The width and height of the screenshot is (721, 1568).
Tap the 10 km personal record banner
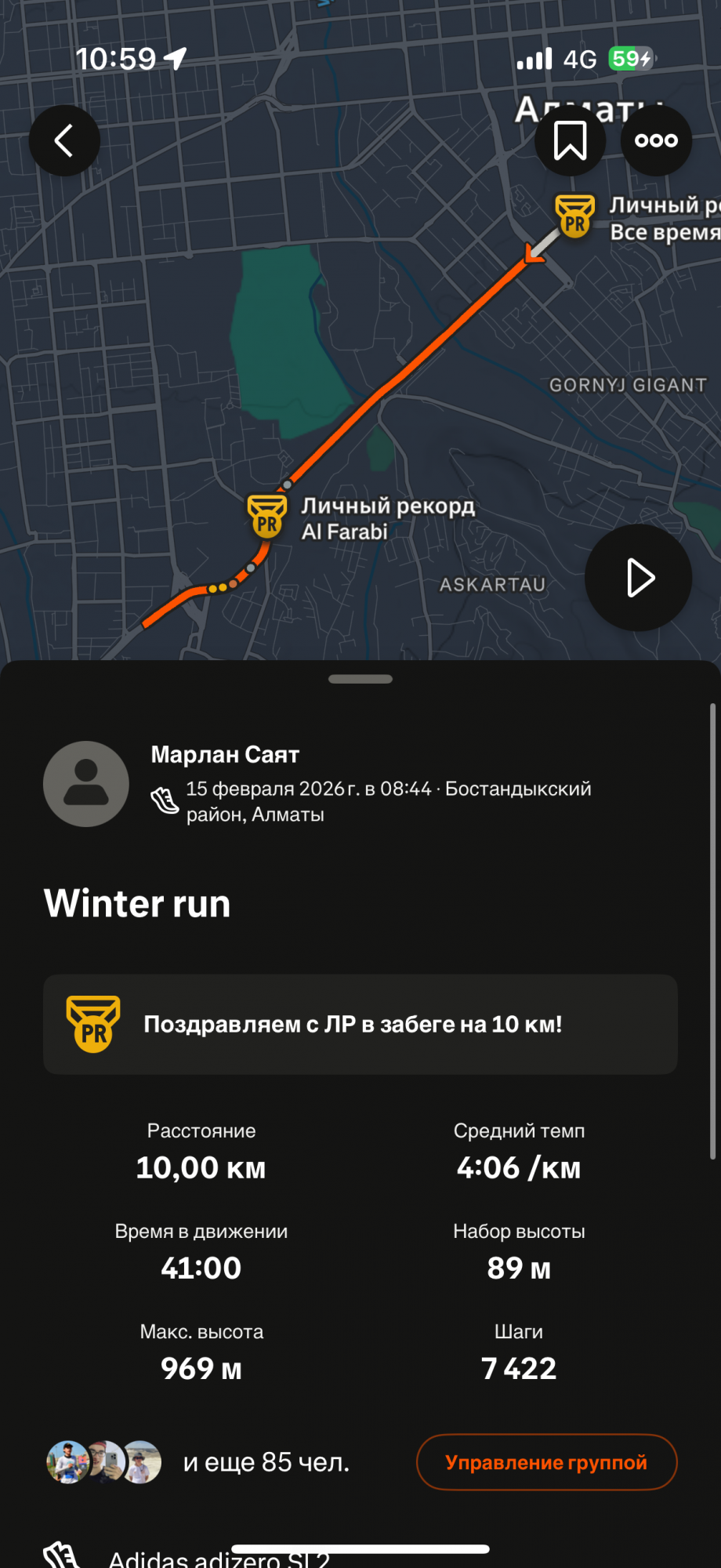[360, 1024]
